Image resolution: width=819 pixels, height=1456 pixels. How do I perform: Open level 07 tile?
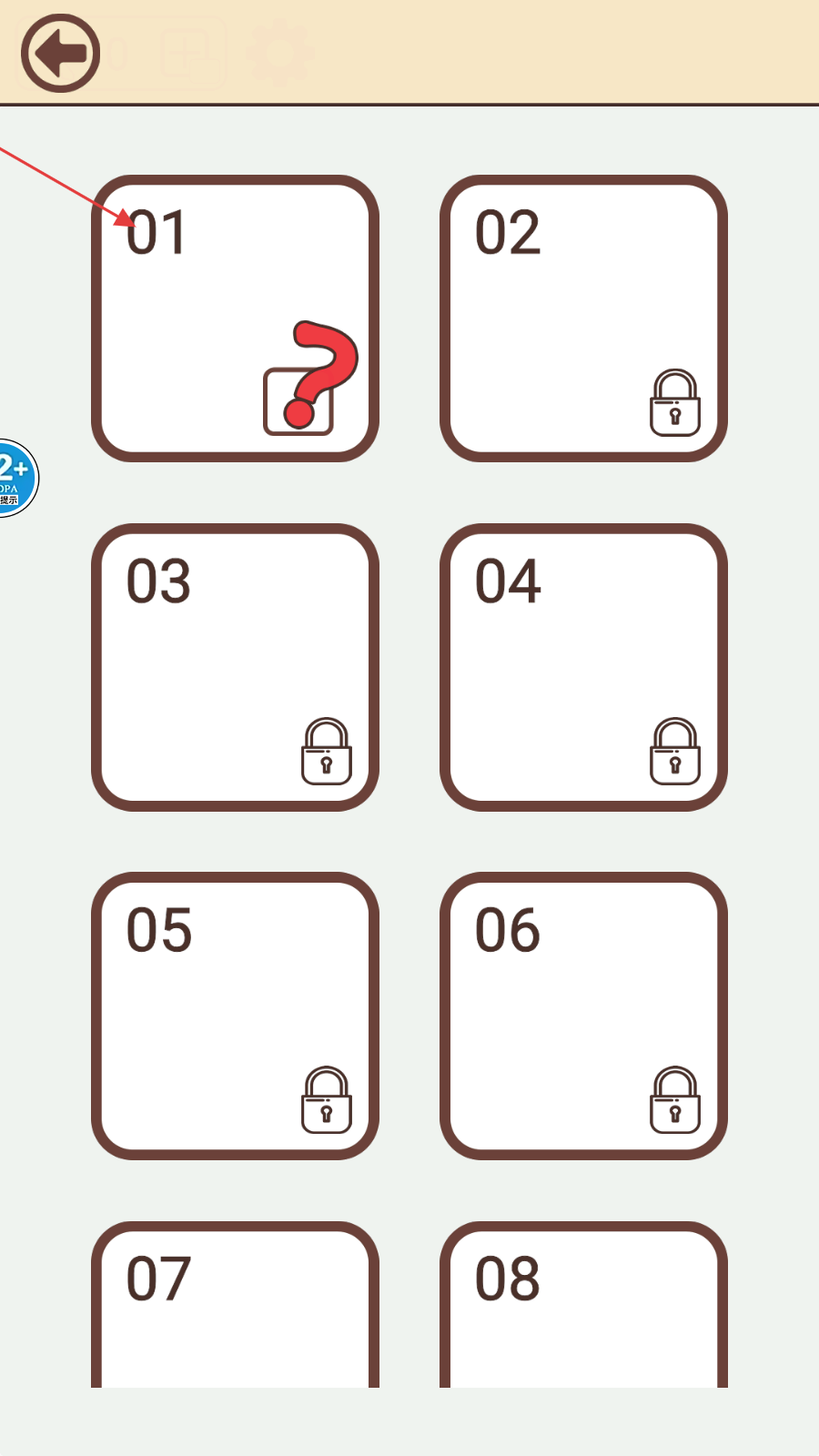coord(235,1304)
